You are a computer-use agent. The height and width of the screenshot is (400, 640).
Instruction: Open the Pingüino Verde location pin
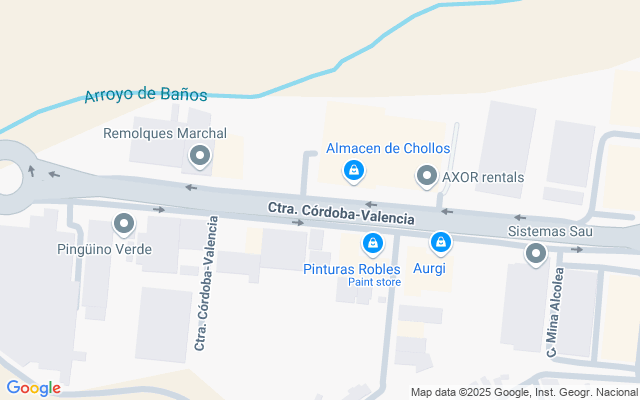[x=124, y=225]
